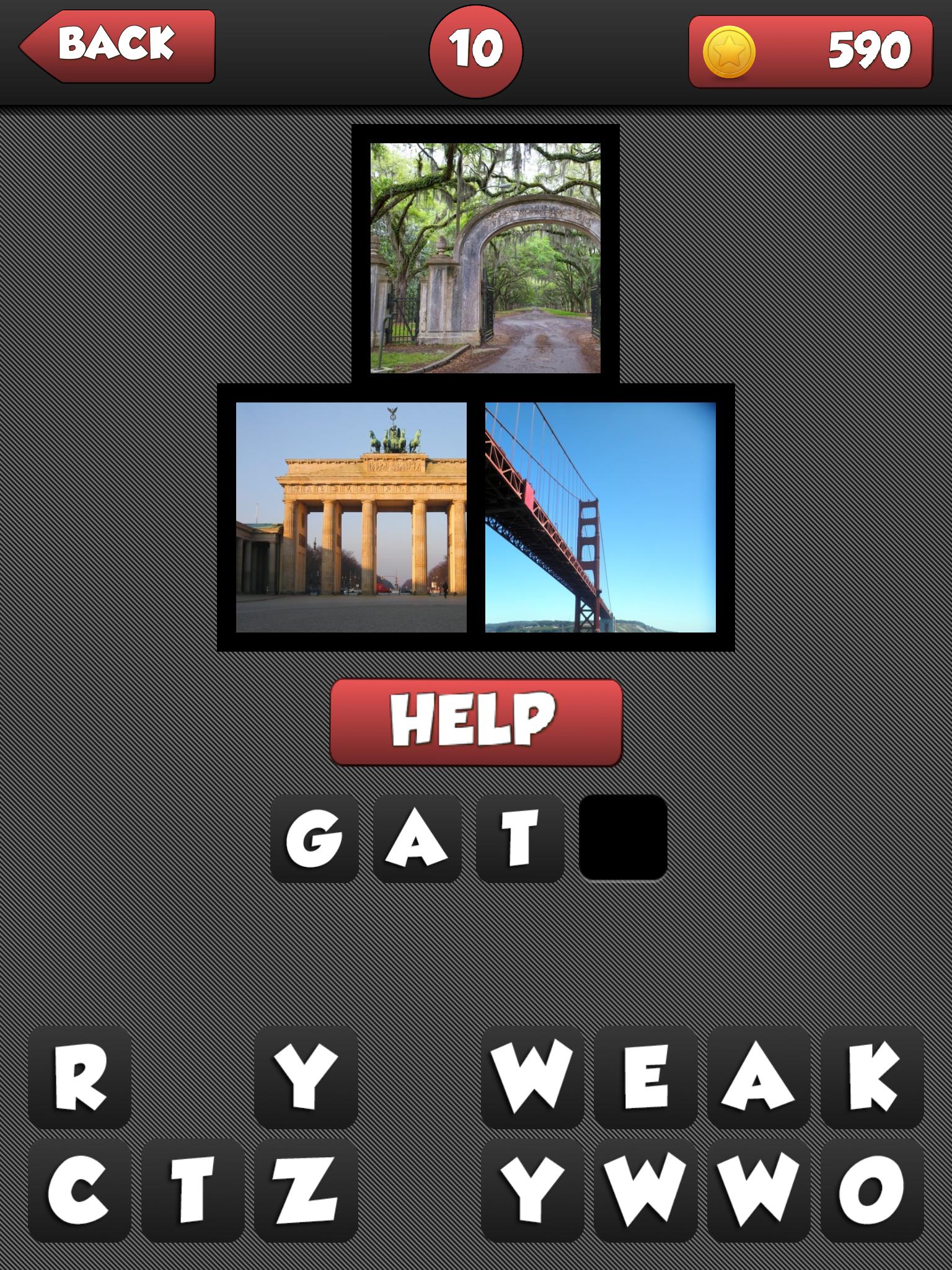This screenshot has width=952, height=1270.
Task: Pick the letter R tile
Action: click(79, 1077)
